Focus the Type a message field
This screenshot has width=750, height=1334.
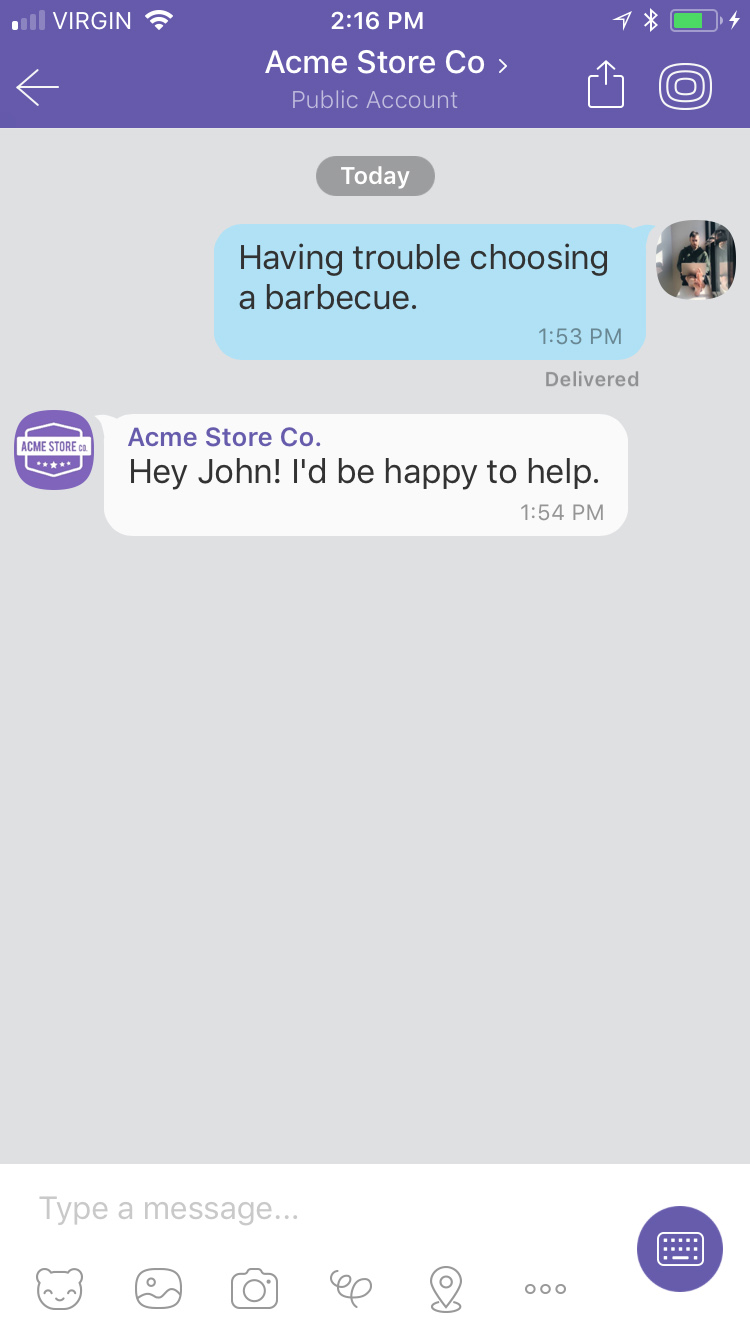coord(300,1209)
